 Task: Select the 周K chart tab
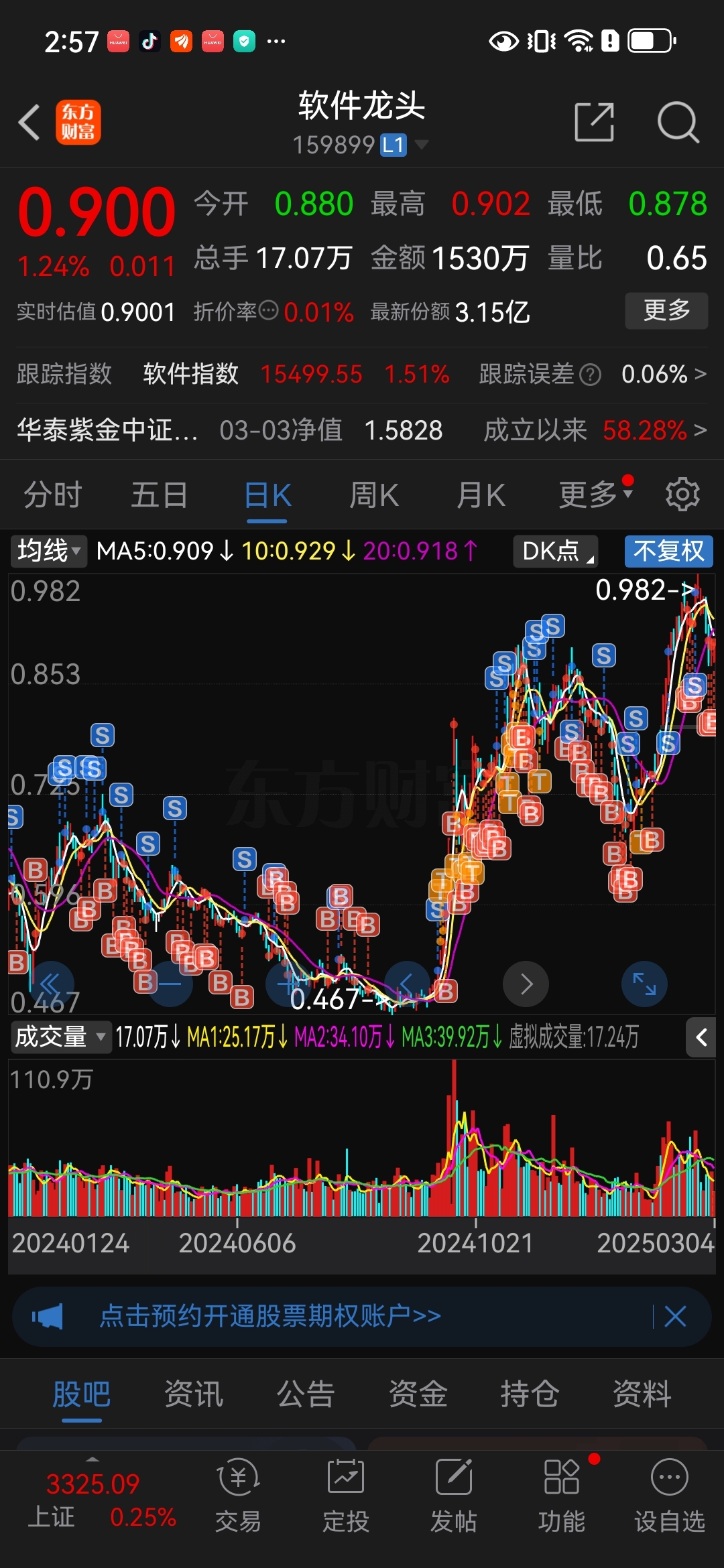click(x=374, y=495)
